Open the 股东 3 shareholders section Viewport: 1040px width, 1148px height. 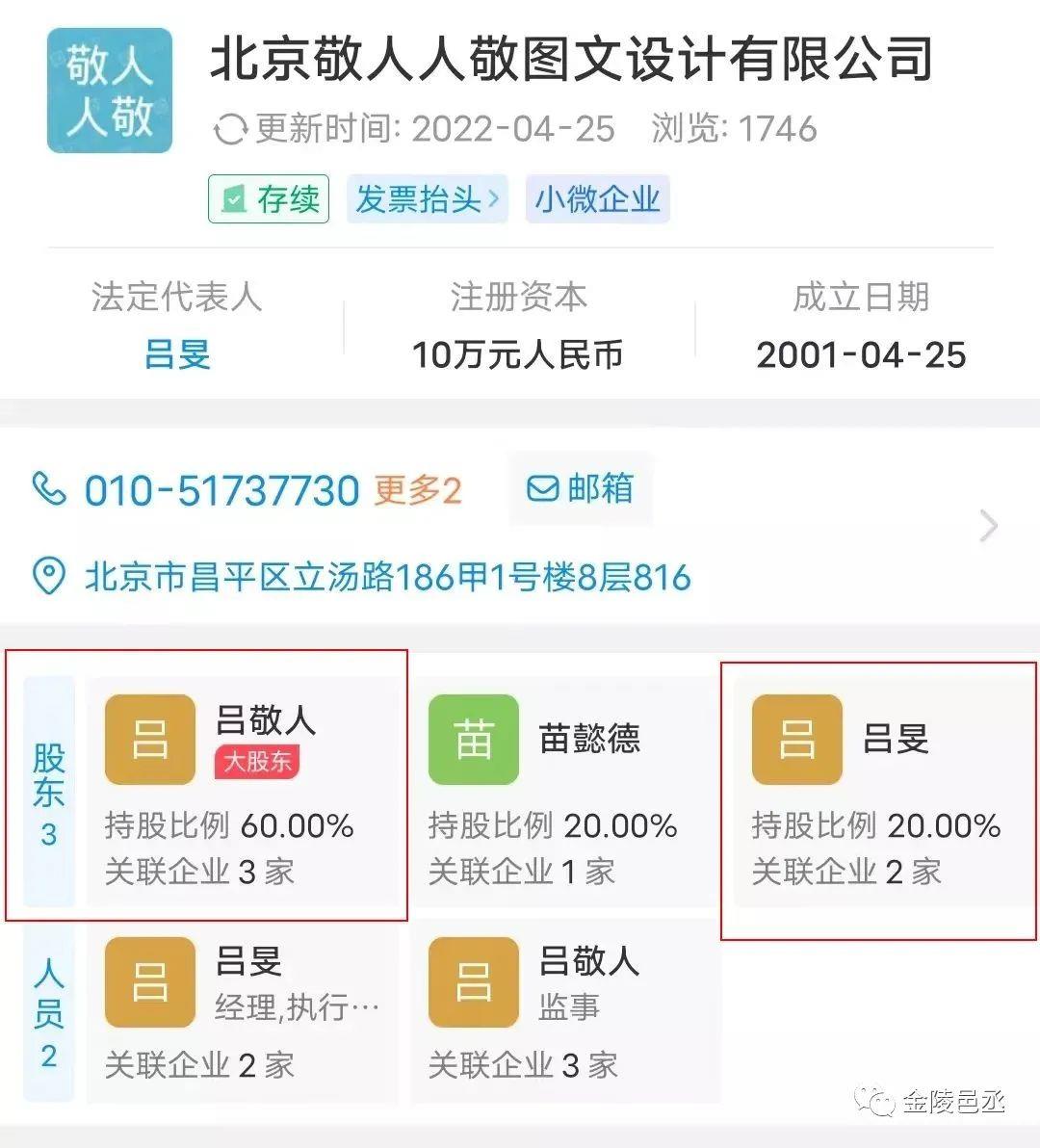click(49, 791)
